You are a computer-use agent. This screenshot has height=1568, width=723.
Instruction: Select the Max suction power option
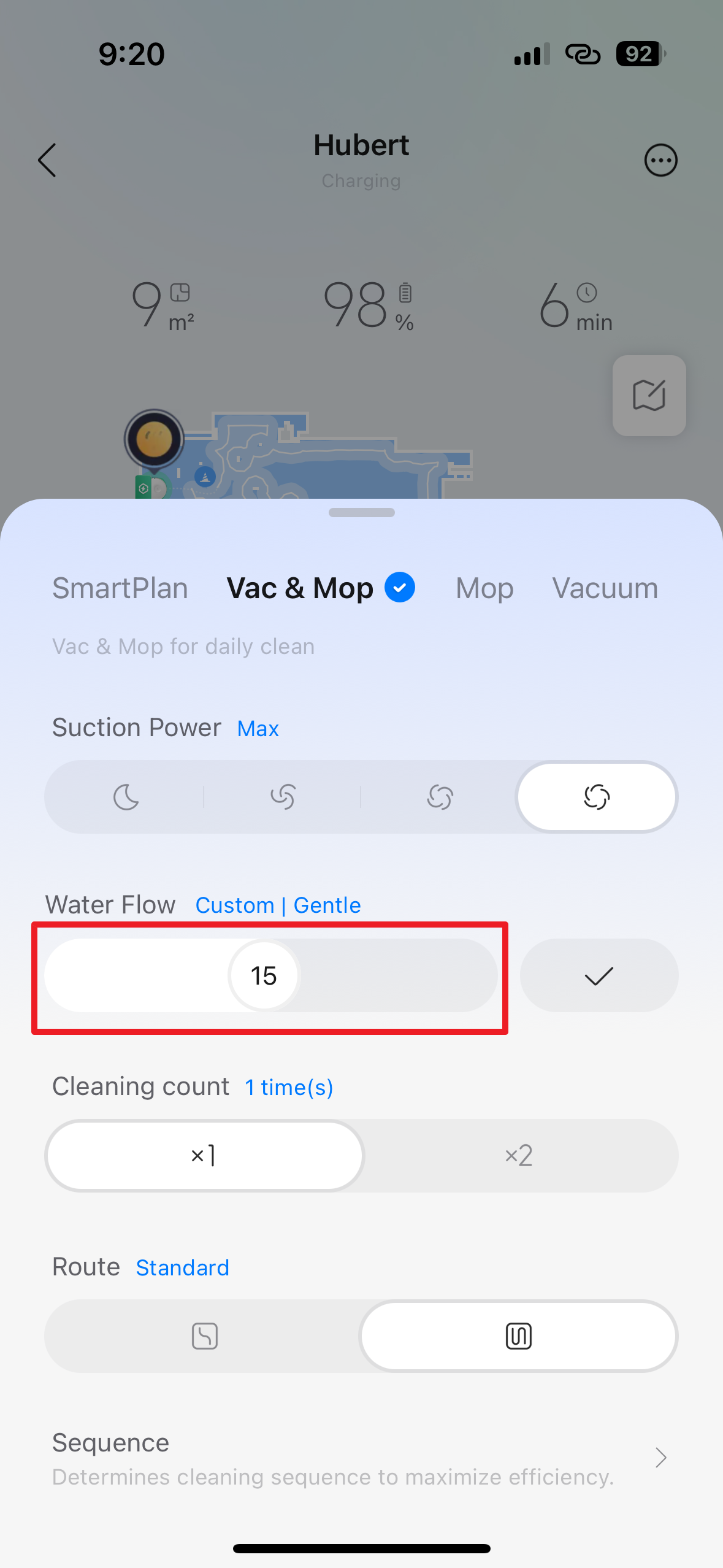[x=597, y=797]
